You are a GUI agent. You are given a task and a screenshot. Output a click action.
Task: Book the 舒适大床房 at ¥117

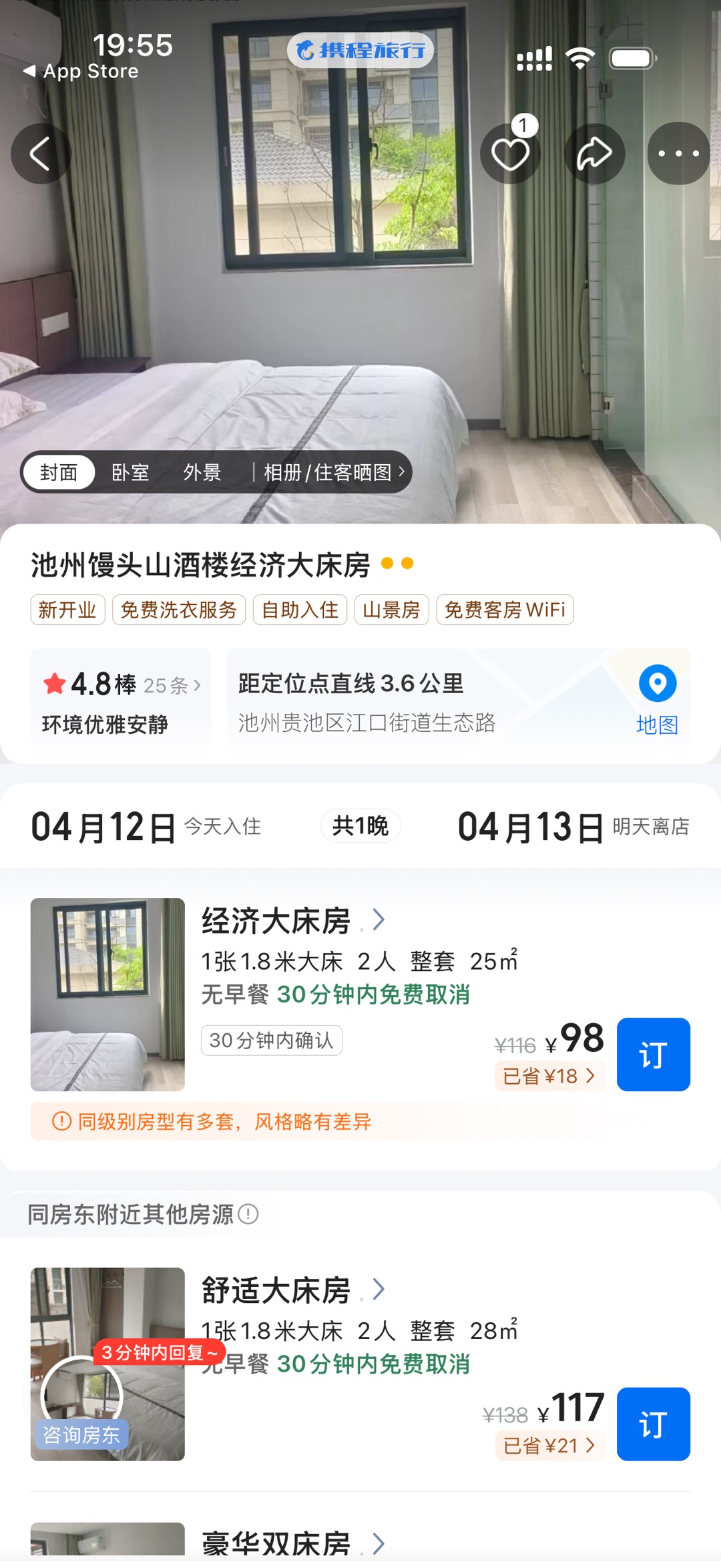pos(653,1424)
